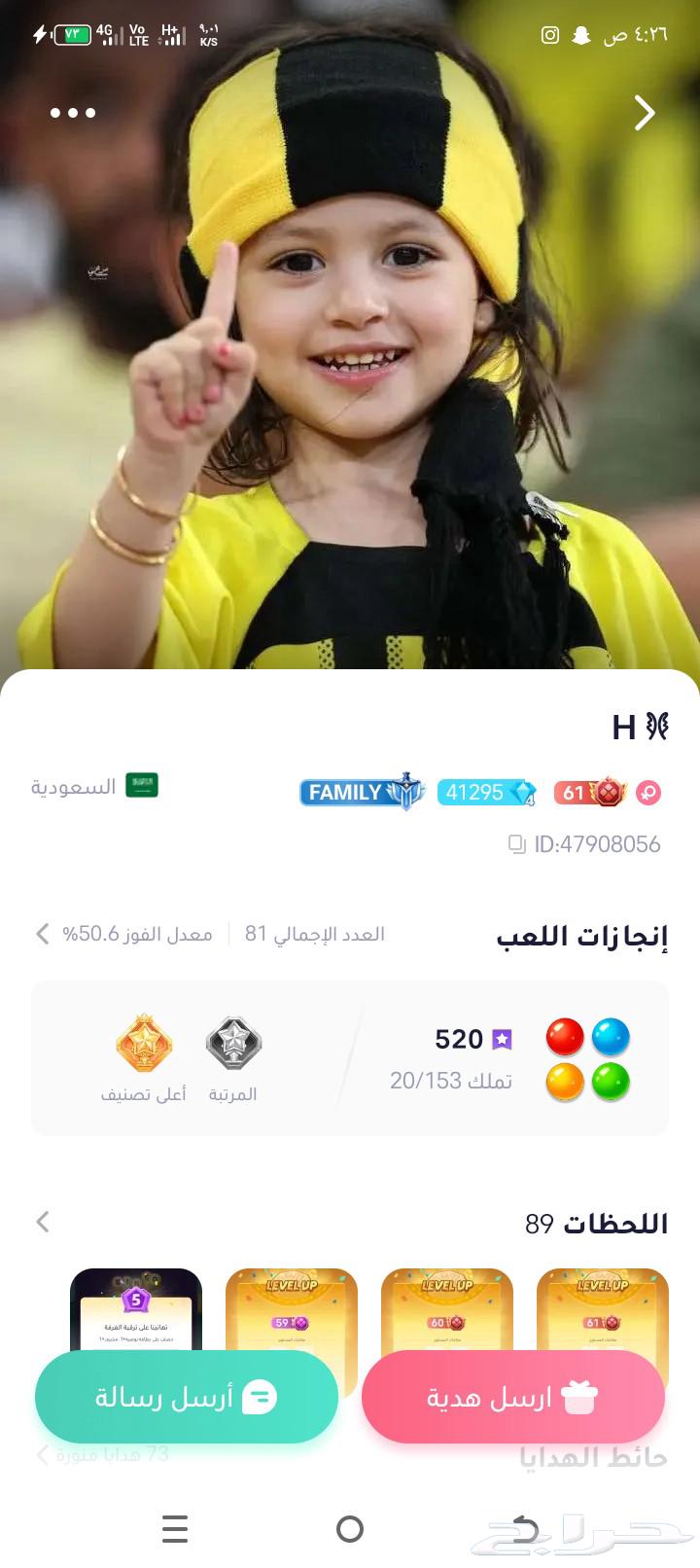
Task: View the diamond 41295 badge
Action: pyautogui.click(x=485, y=793)
